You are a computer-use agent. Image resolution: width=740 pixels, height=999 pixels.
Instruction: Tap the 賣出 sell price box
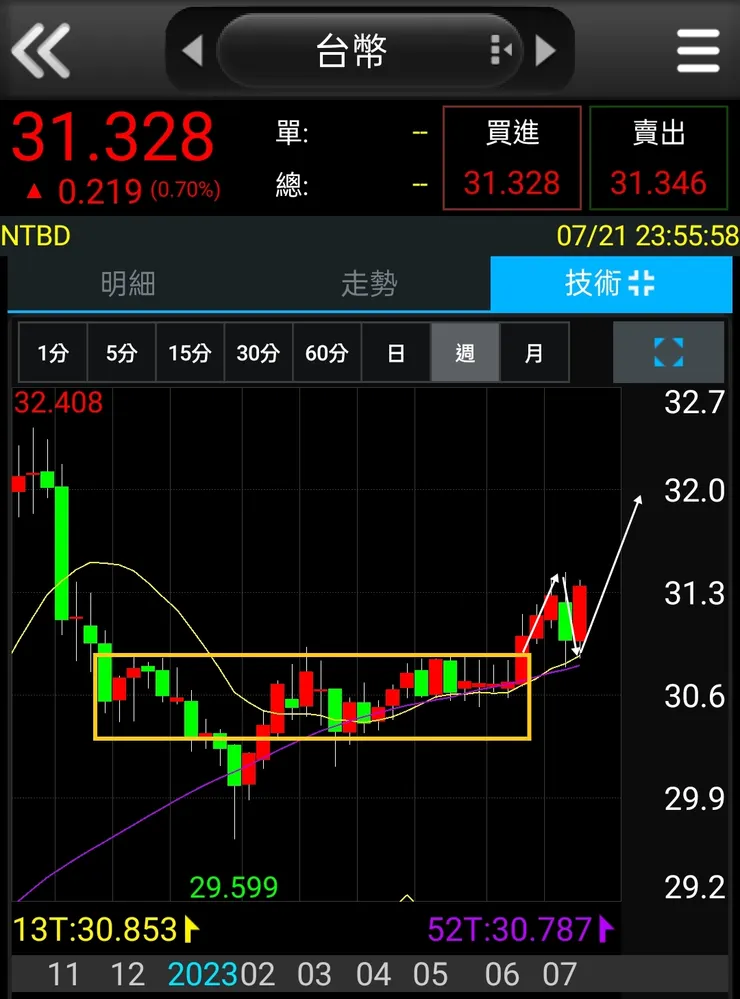[658, 158]
